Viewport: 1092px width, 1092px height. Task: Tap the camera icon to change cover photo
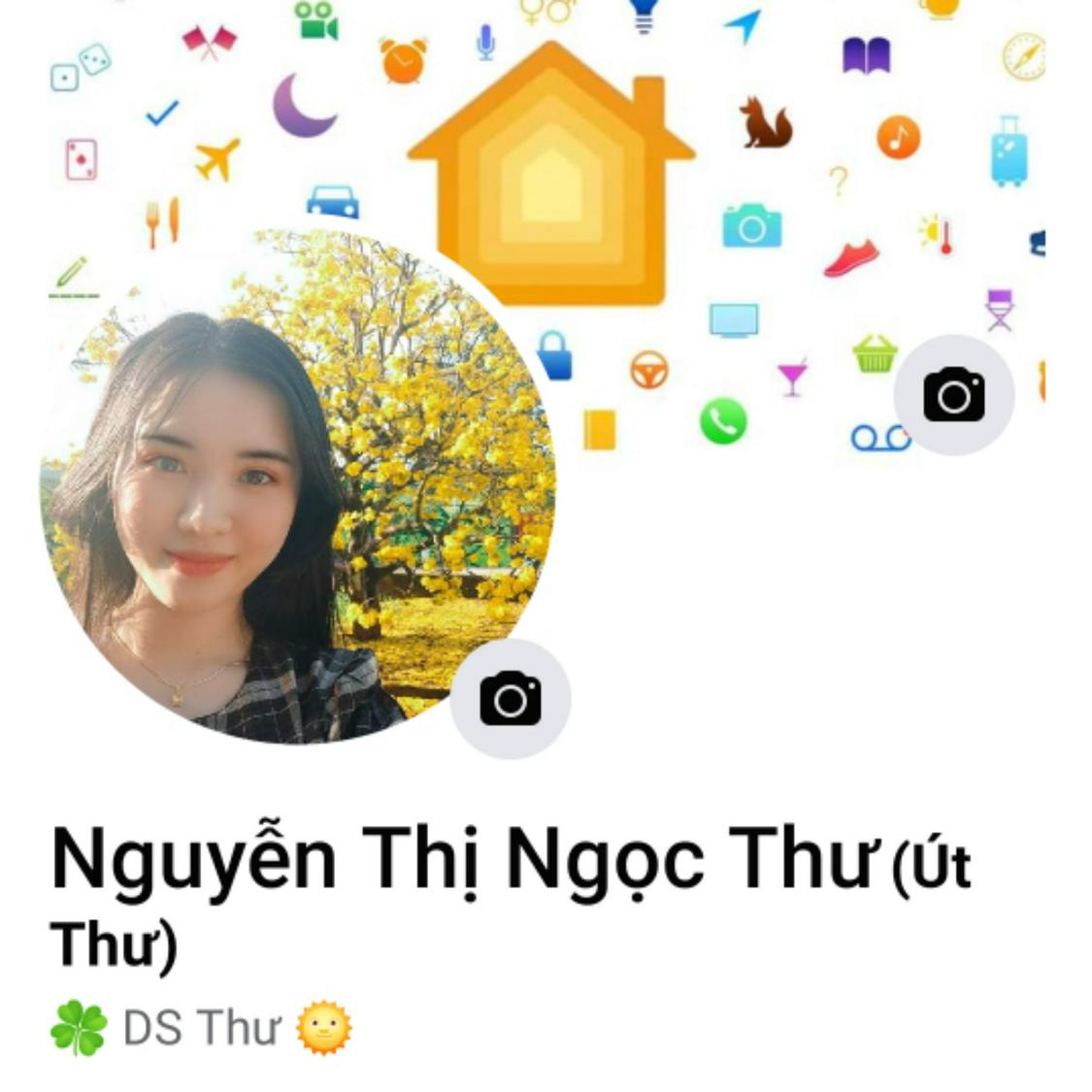click(953, 395)
